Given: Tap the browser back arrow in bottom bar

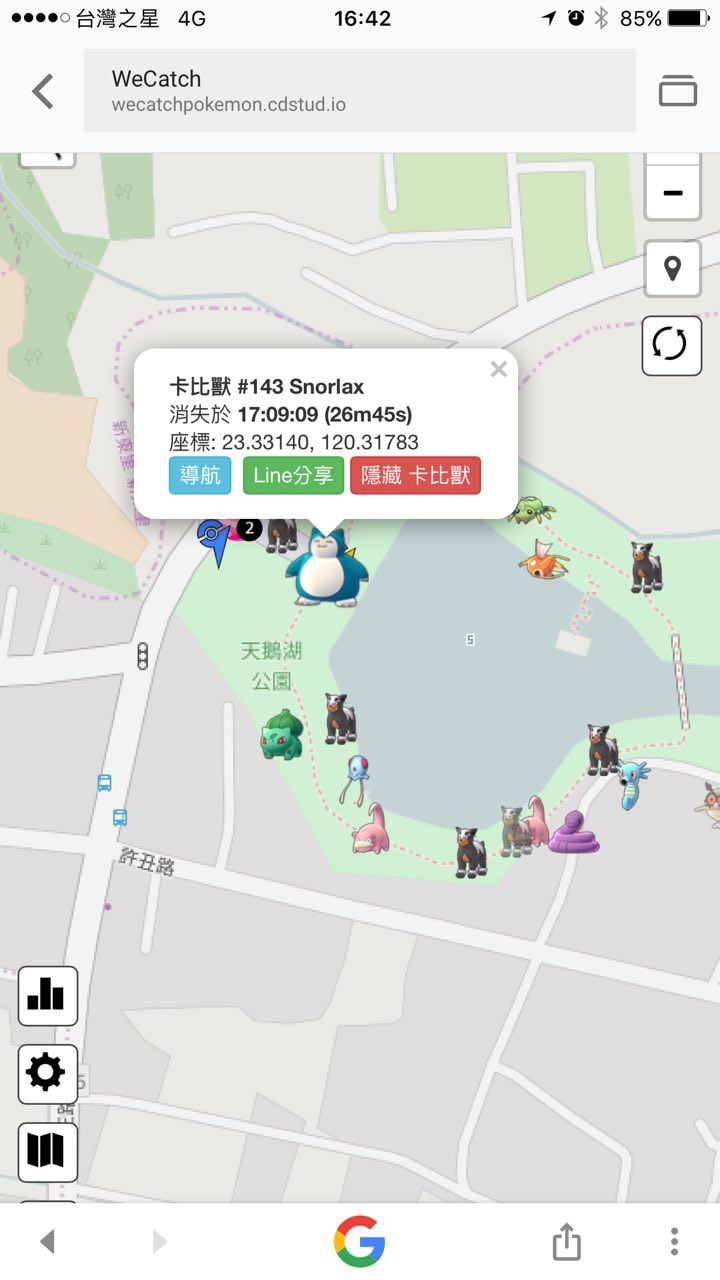Looking at the screenshot, I should point(47,1242).
